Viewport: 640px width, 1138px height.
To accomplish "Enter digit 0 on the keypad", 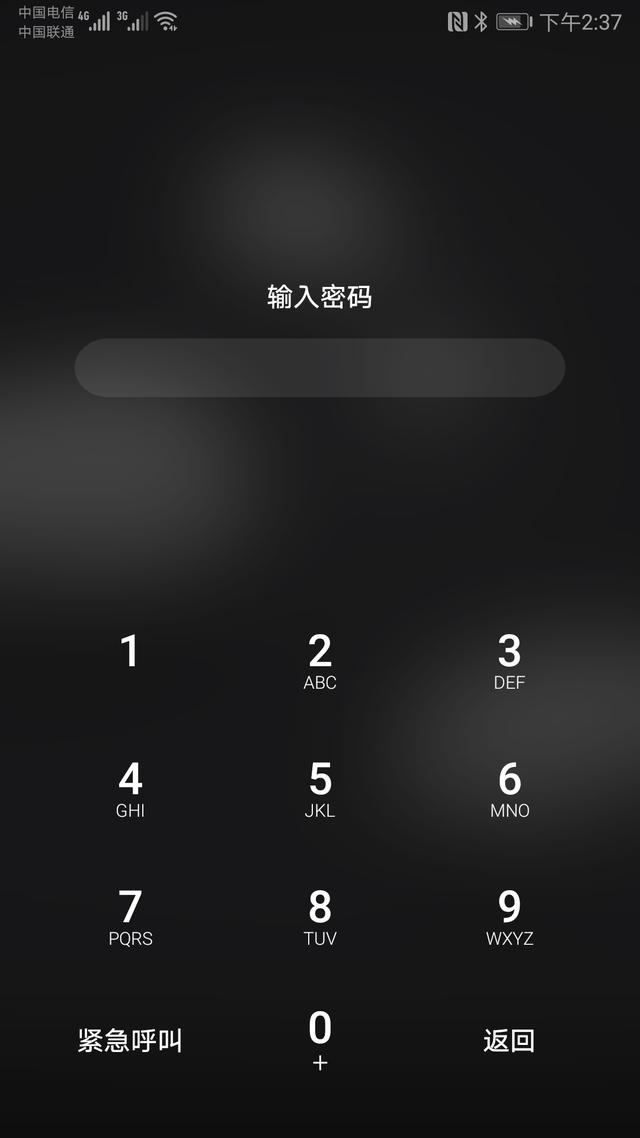I will coord(320,1040).
